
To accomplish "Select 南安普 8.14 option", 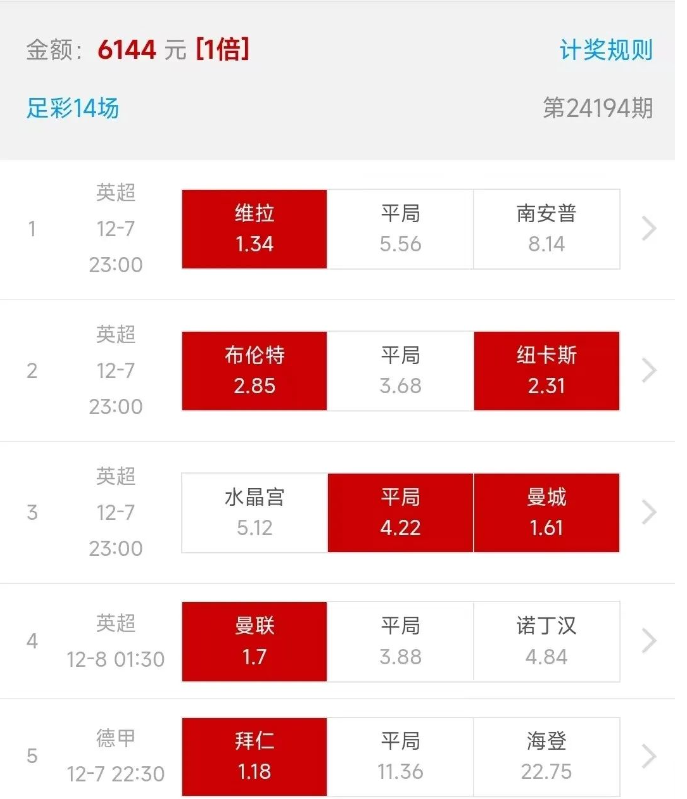I will tap(546, 229).
